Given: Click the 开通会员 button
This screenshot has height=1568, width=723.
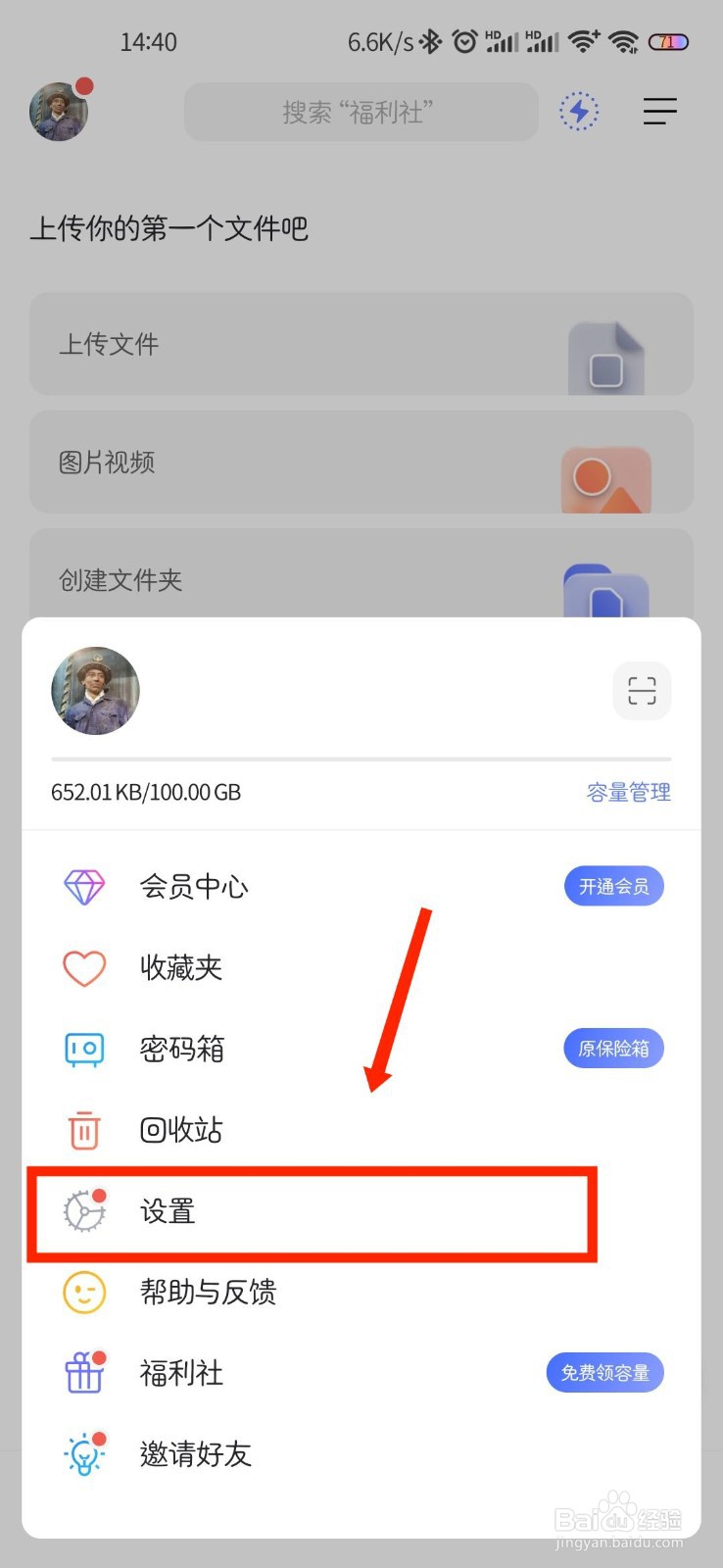Looking at the screenshot, I should tap(614, 885).
